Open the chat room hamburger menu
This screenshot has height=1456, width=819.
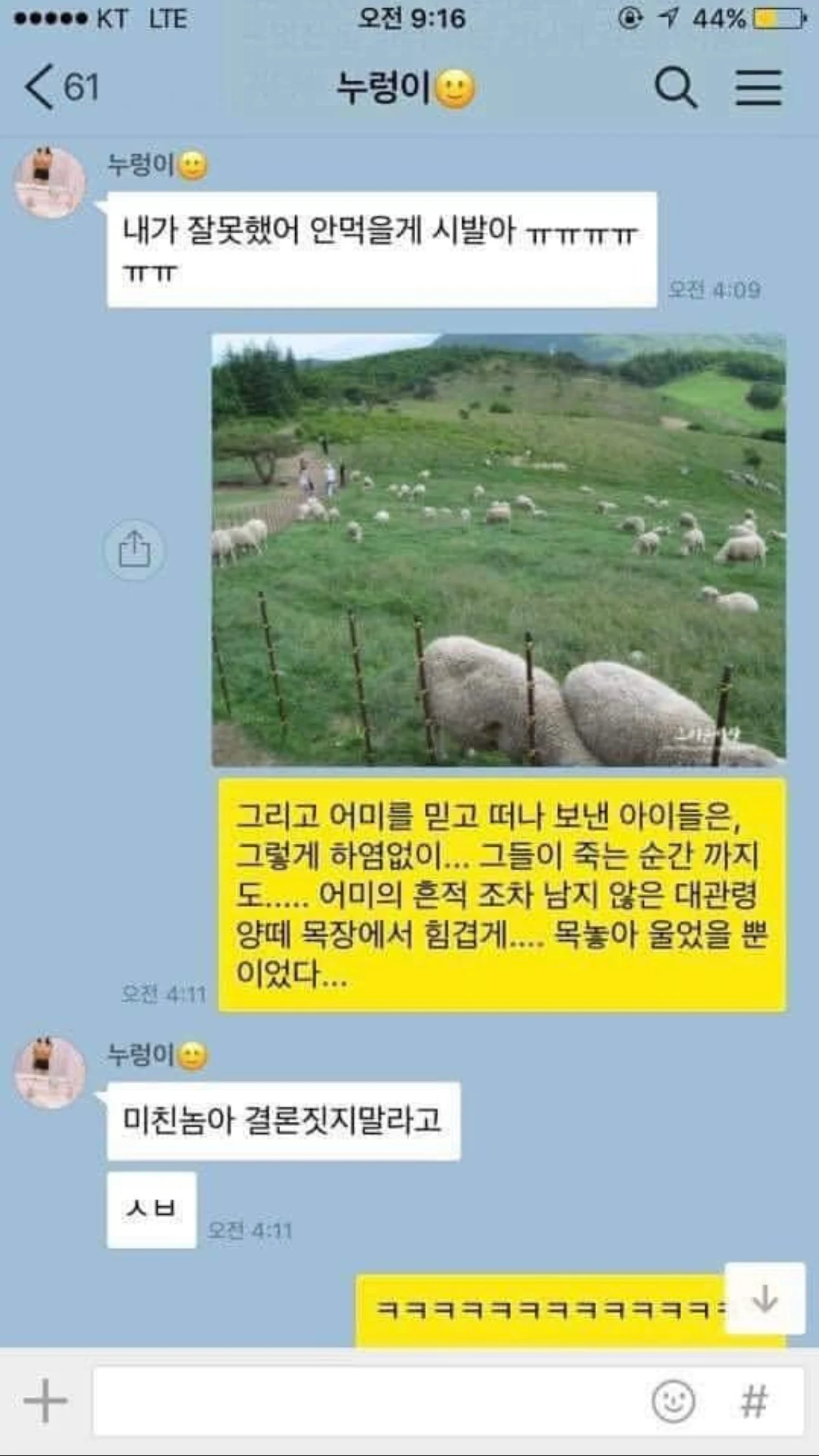point(759,87)
